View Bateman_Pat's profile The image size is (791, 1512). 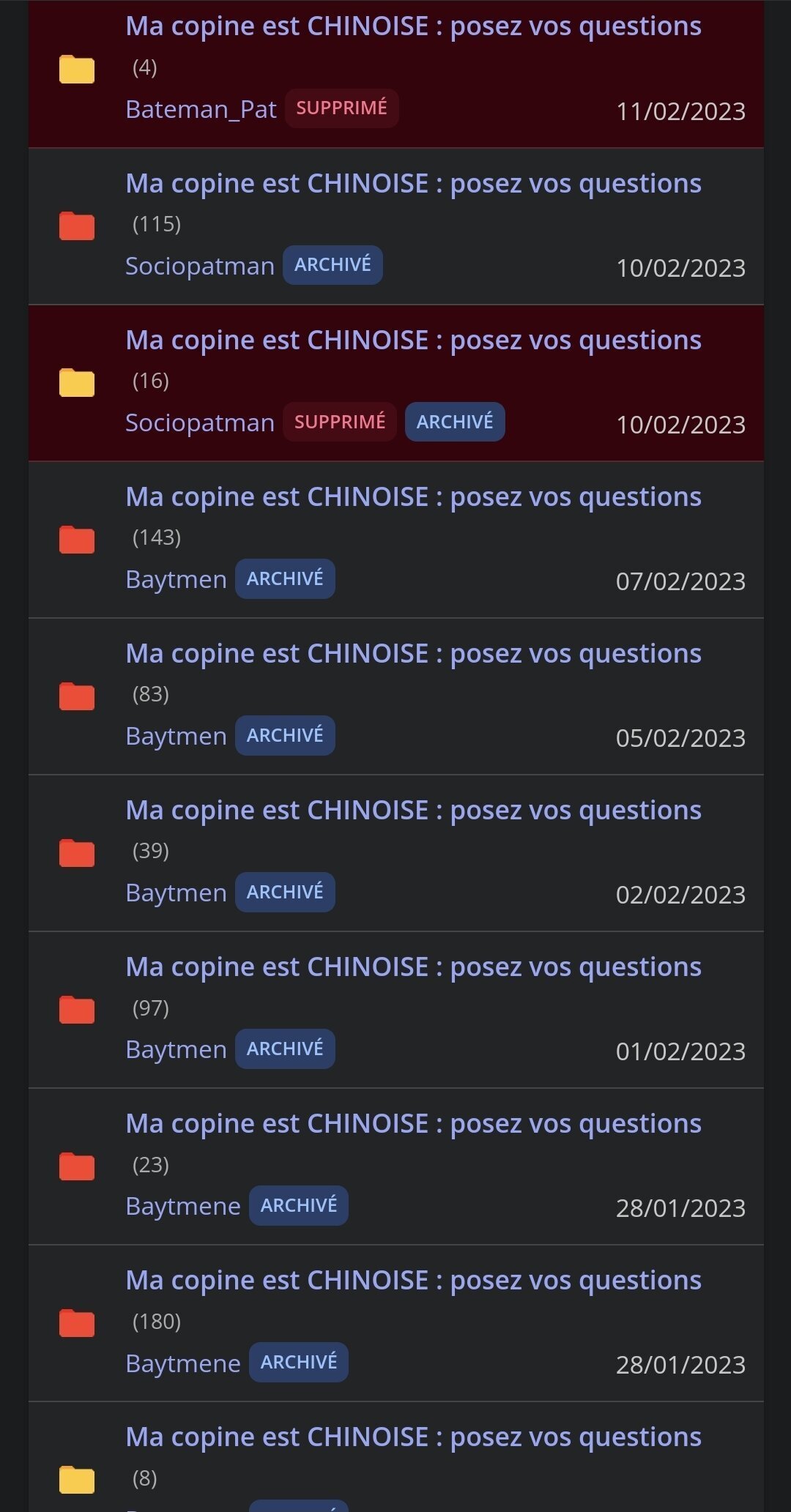pyautogui.click(x=201, y=109)
